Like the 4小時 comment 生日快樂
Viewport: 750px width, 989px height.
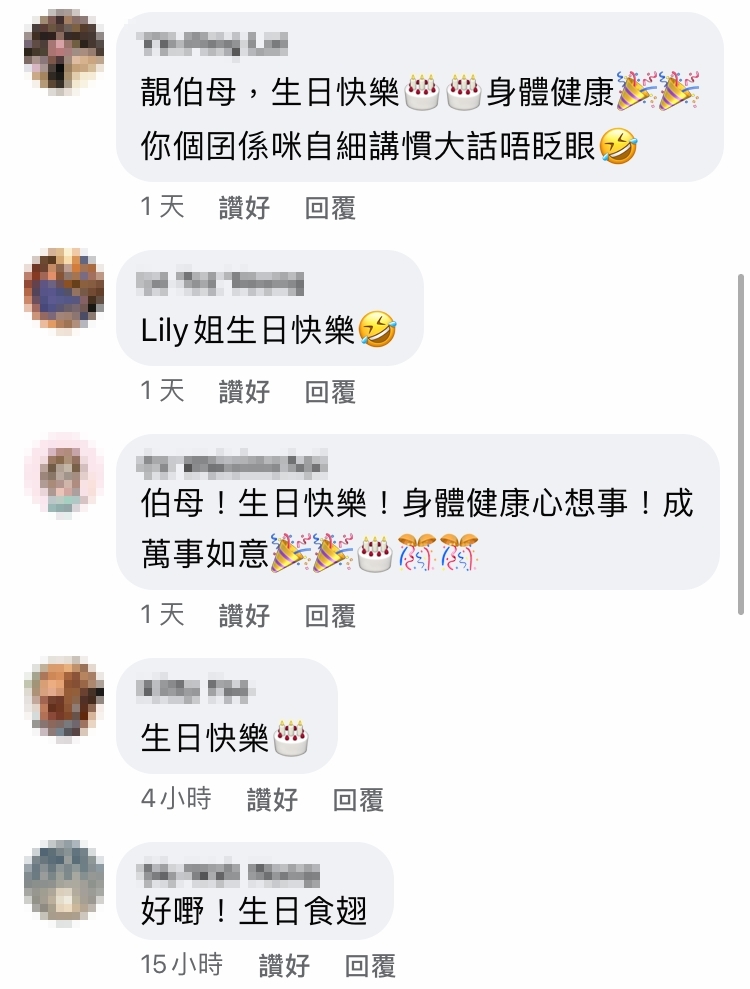point(273,799)
